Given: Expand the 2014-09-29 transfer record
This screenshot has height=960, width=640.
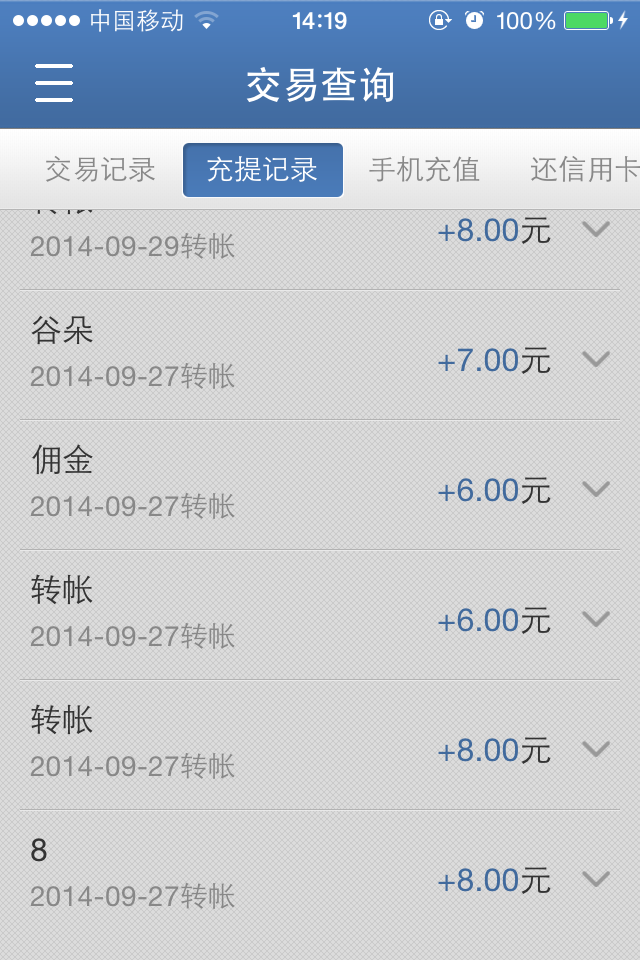Looking at the screenshot, I should 596,230.
